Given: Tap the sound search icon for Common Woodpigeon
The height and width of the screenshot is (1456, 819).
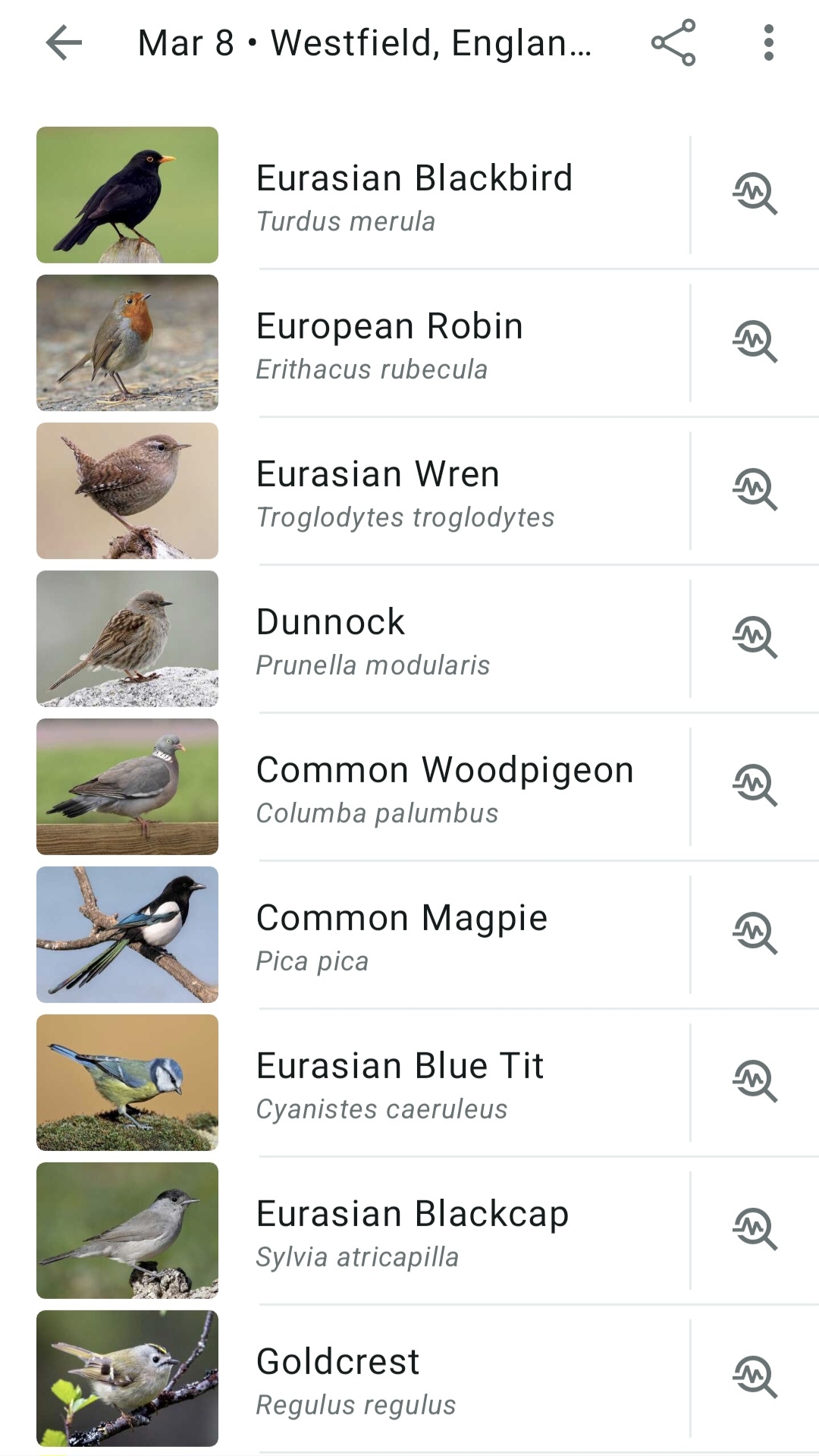Looking at the screenshot, I should click(x=755, y=786).
